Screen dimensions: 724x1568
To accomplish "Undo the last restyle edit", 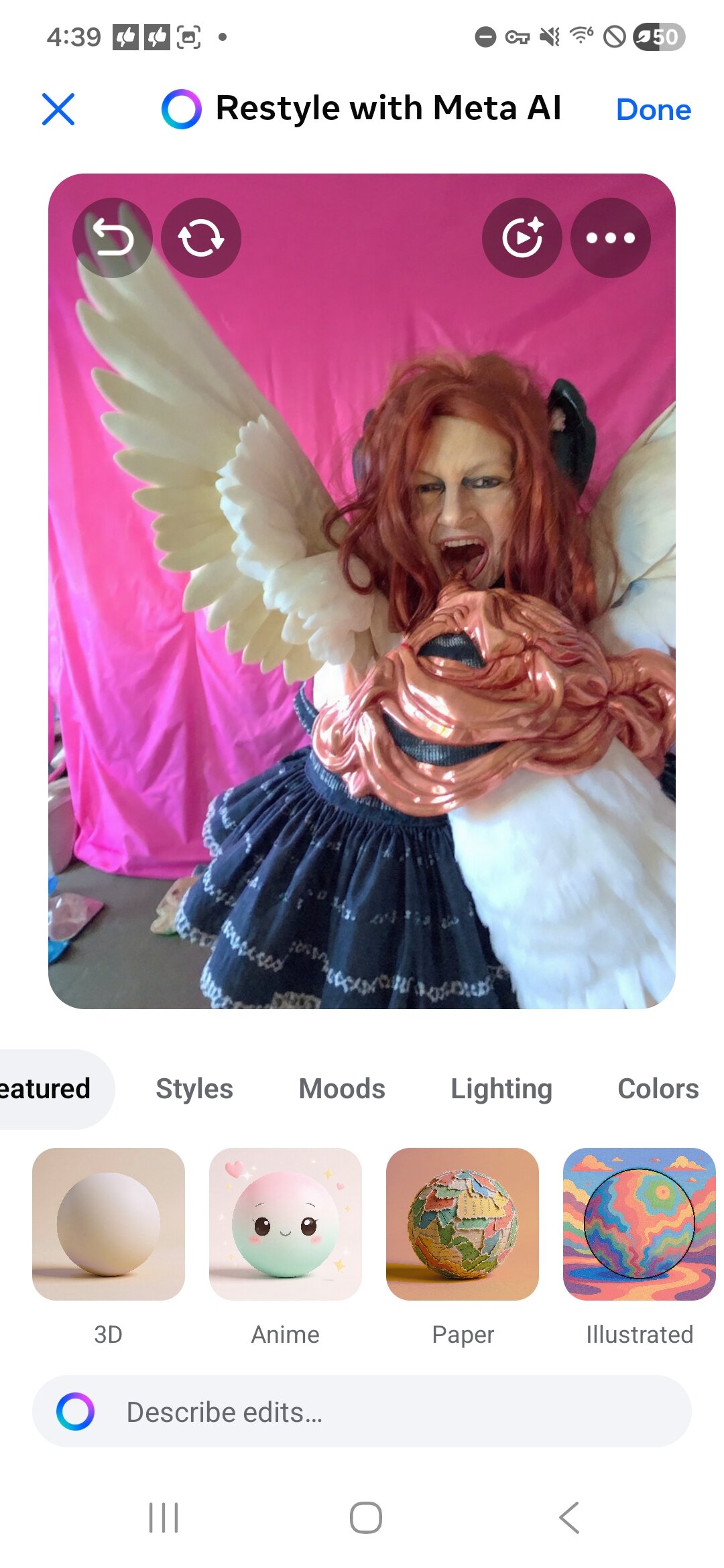I will (113, 238).
